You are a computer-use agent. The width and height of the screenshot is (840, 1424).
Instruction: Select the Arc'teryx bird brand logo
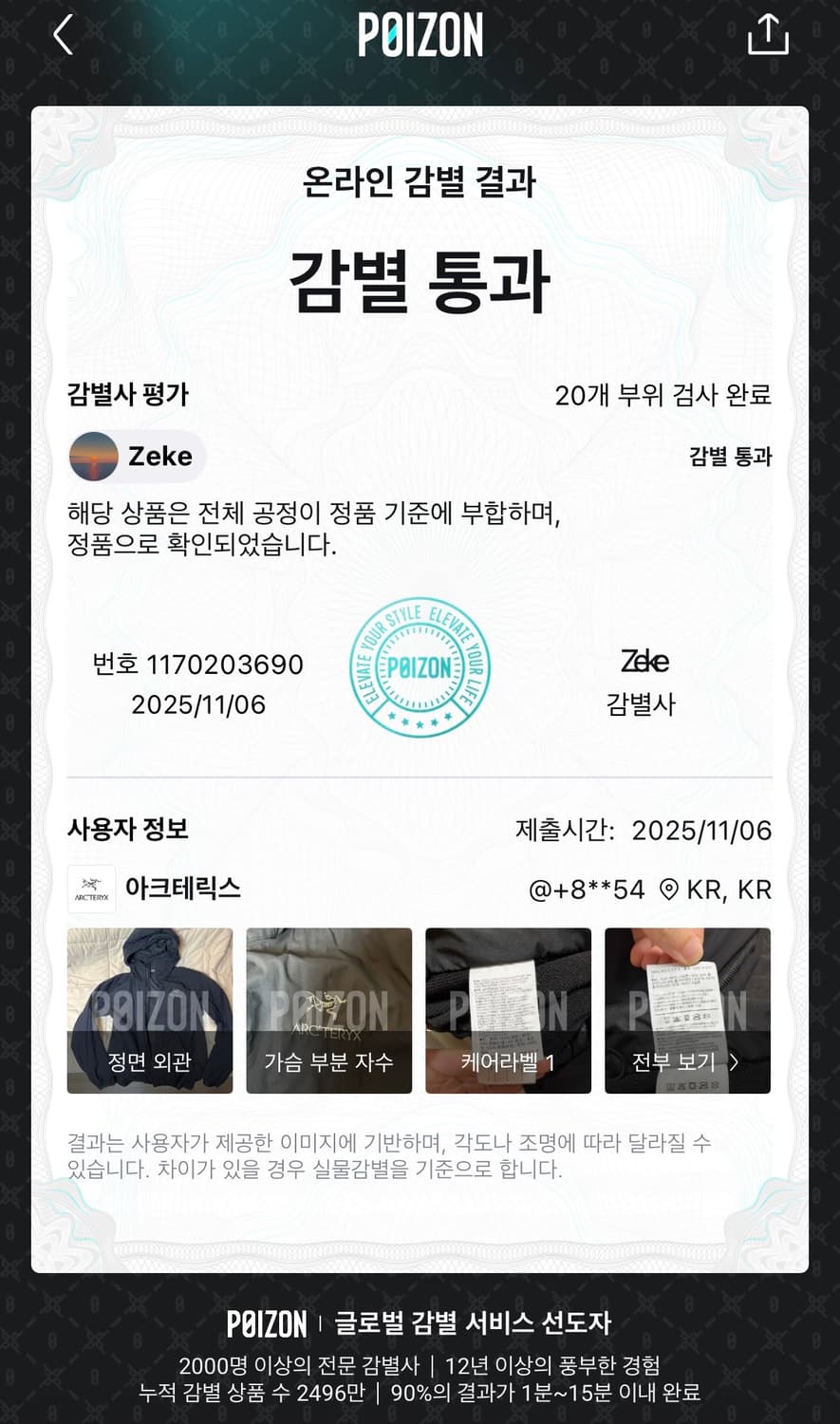click(91, 890)
